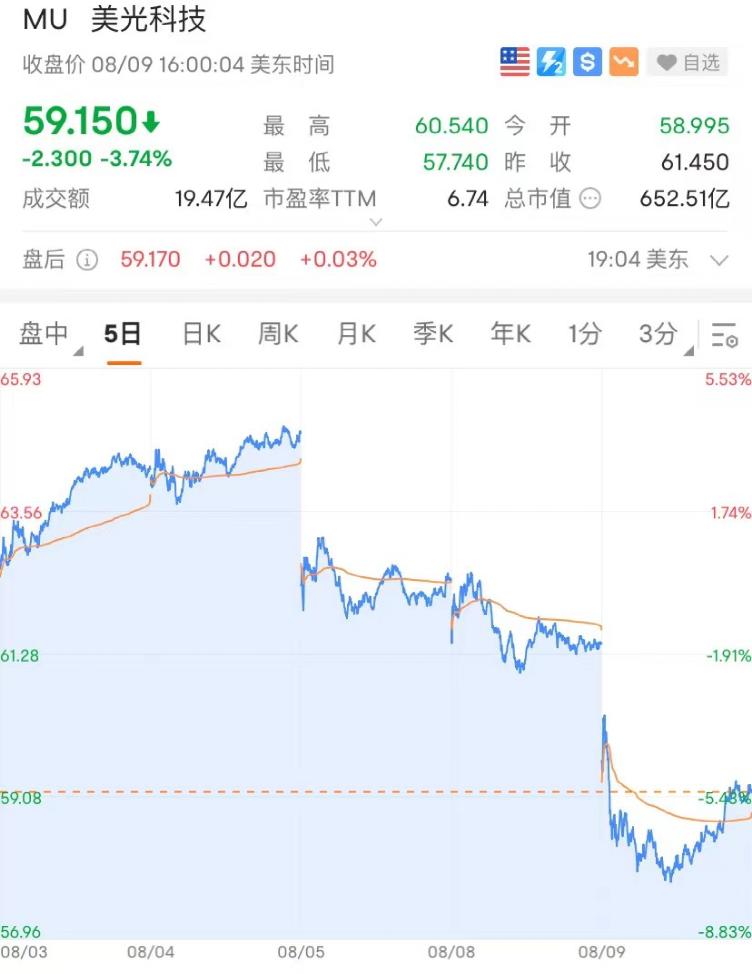Select the 1分 minute chart

point(585,334)
